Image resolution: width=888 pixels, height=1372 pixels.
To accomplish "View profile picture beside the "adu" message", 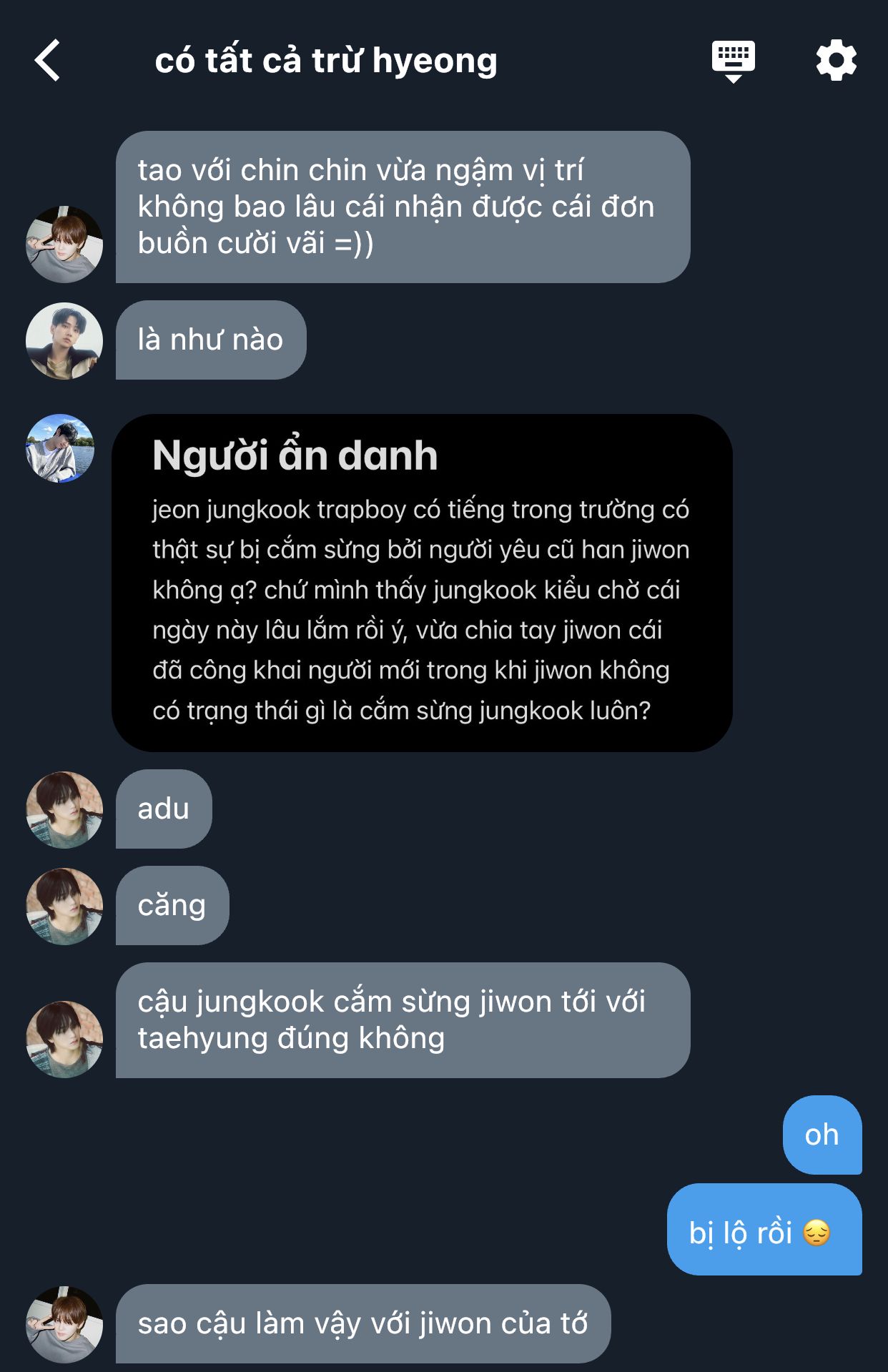I will coord(64,809).
